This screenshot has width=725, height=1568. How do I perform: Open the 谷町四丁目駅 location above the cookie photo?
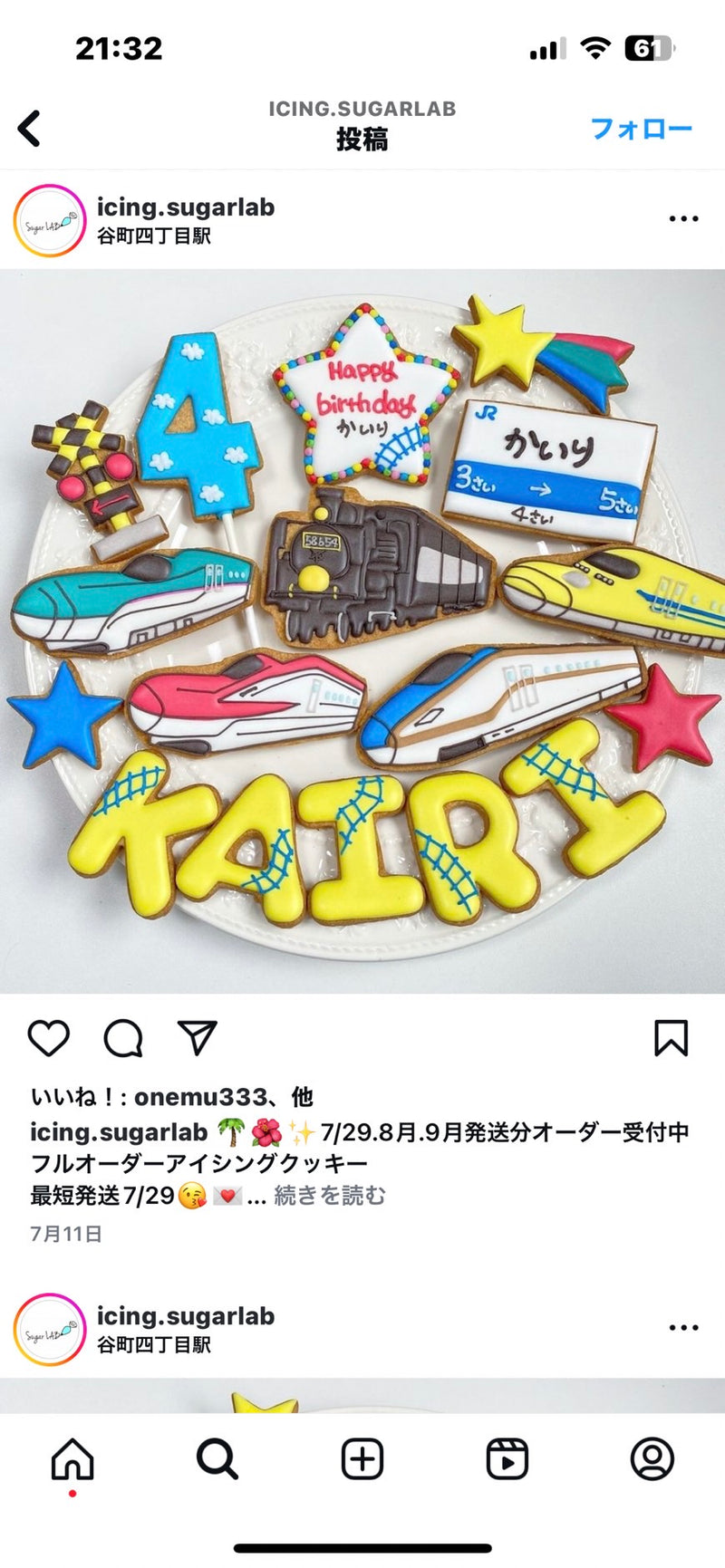[154, 236]
